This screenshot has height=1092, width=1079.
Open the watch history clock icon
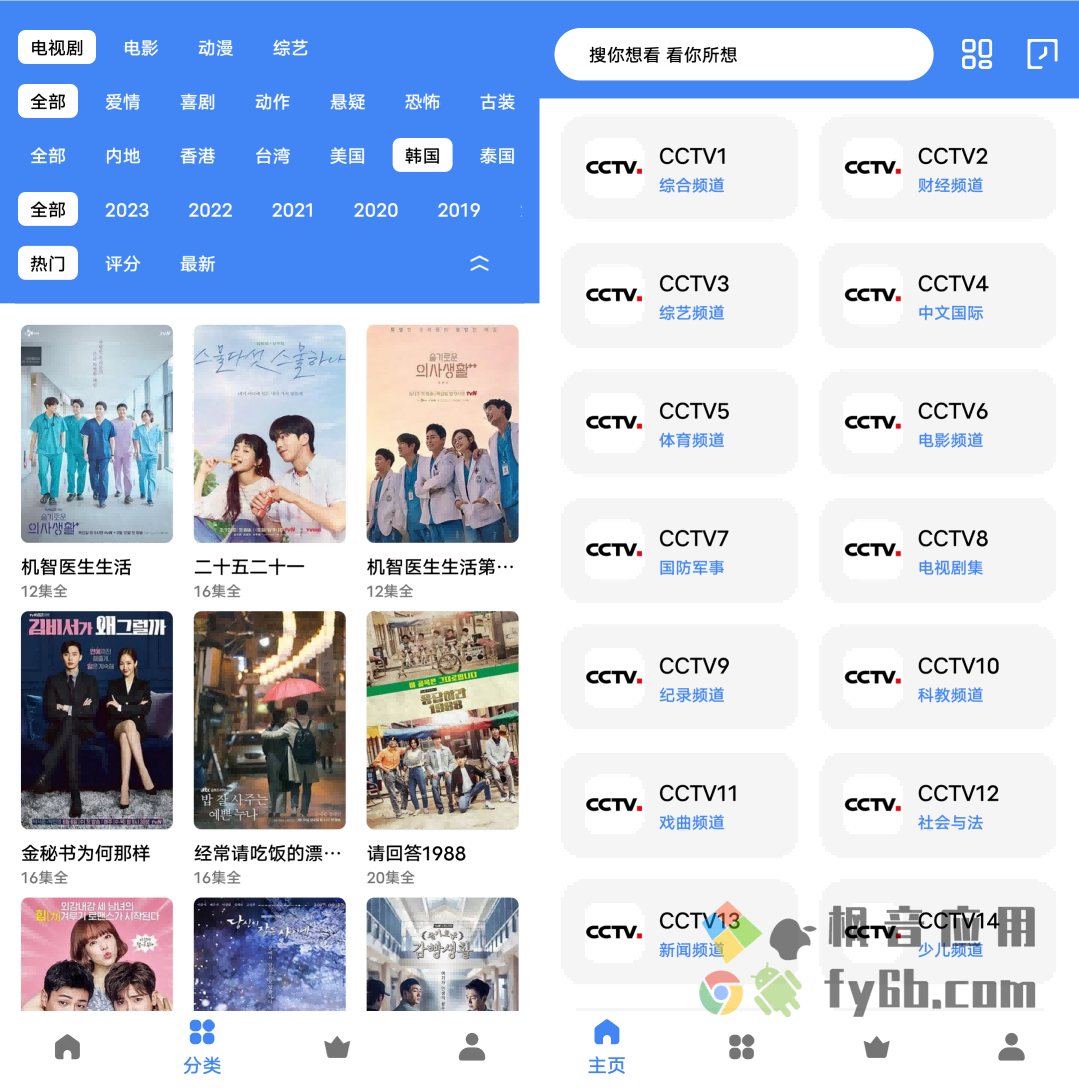coord(1042,54)
